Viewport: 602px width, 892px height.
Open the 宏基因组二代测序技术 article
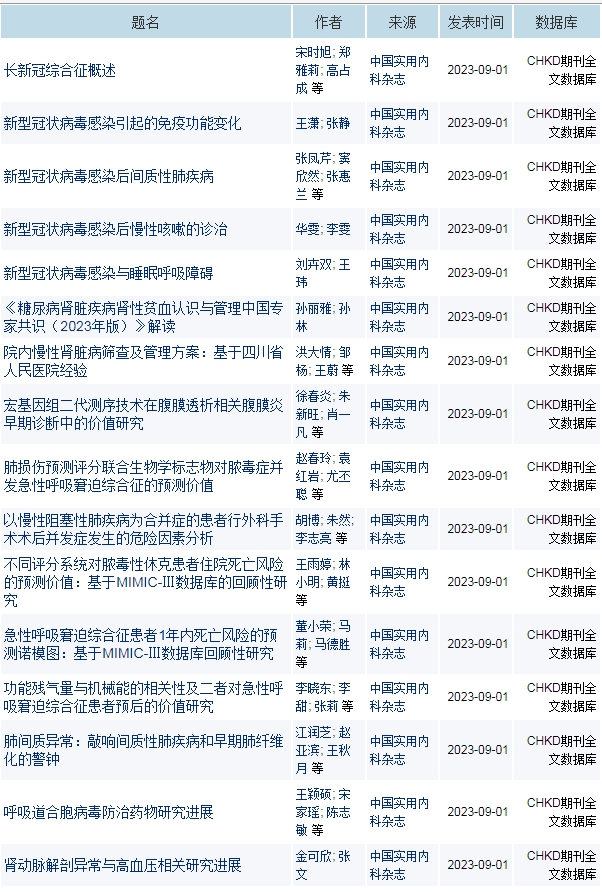pyautogui.click(x=143, y=414)
